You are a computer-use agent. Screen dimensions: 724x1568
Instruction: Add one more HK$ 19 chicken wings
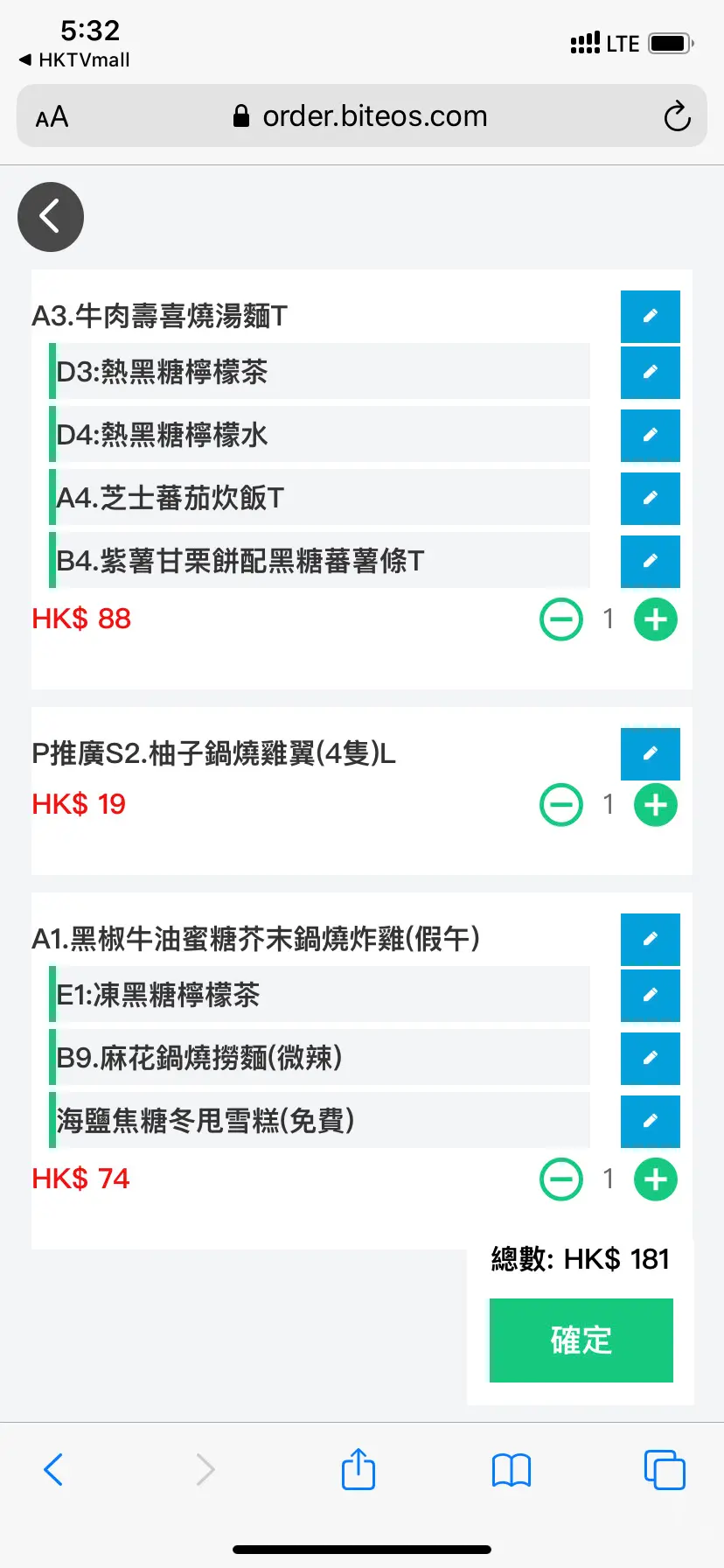(656, 805)
